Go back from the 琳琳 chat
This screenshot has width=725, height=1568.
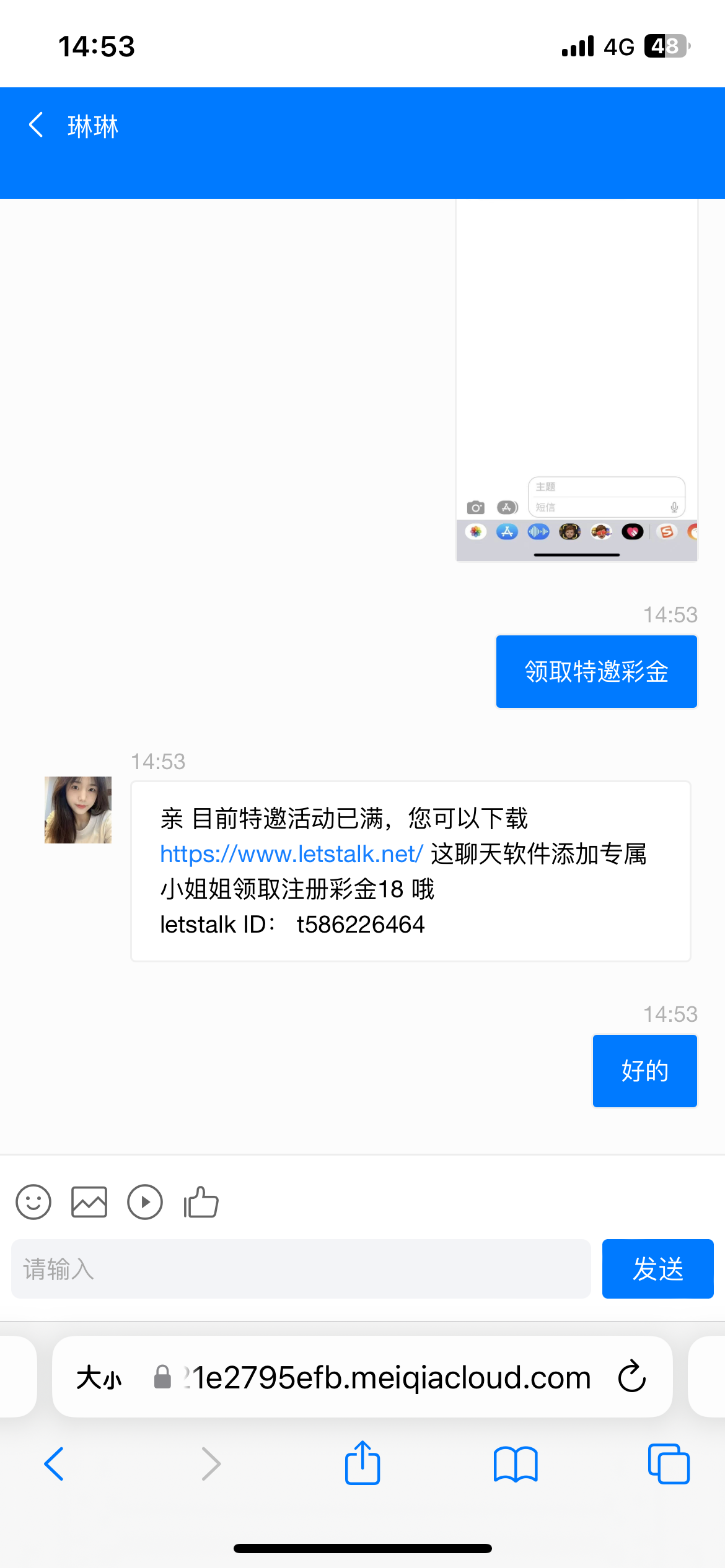36,125
